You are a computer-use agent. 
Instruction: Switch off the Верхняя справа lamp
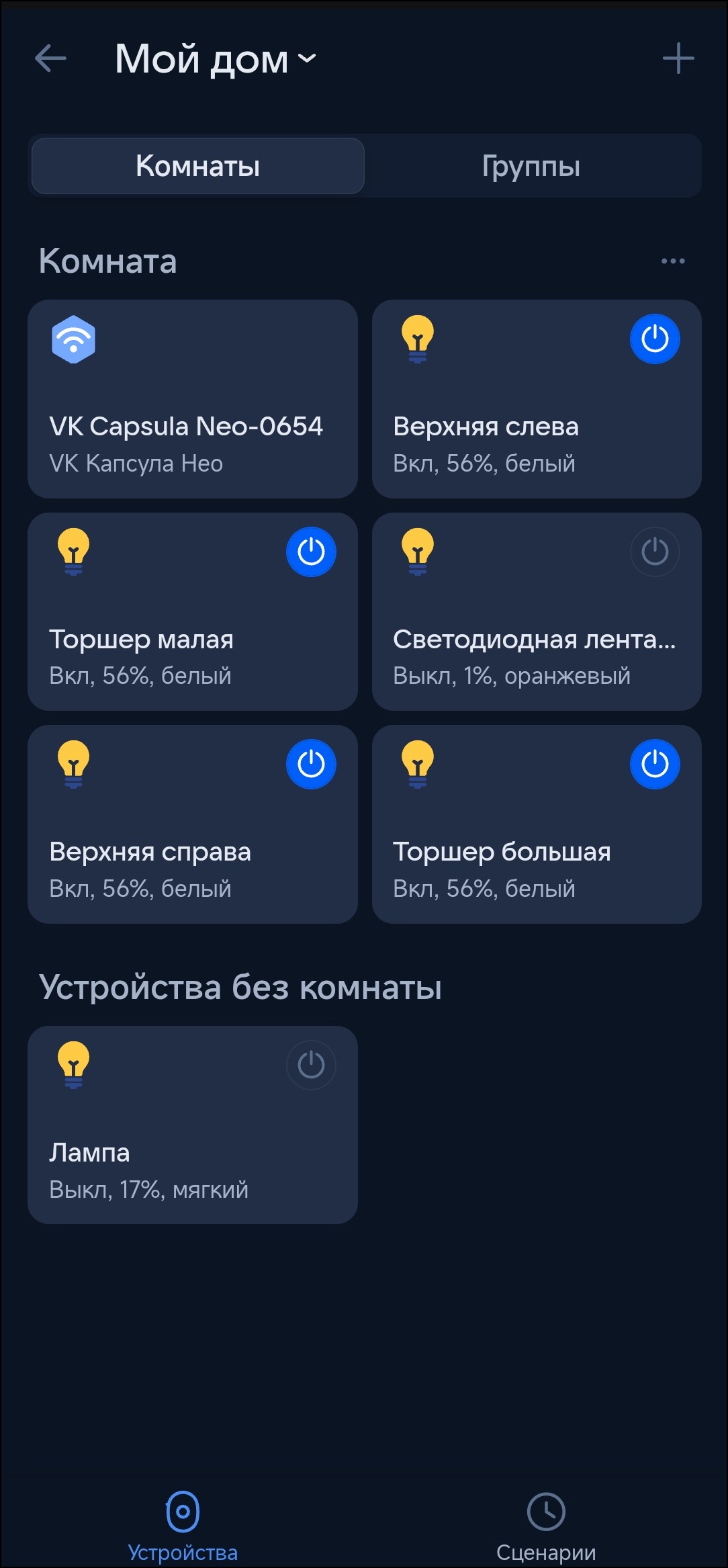pyautogui.click(x=311, y=765)
